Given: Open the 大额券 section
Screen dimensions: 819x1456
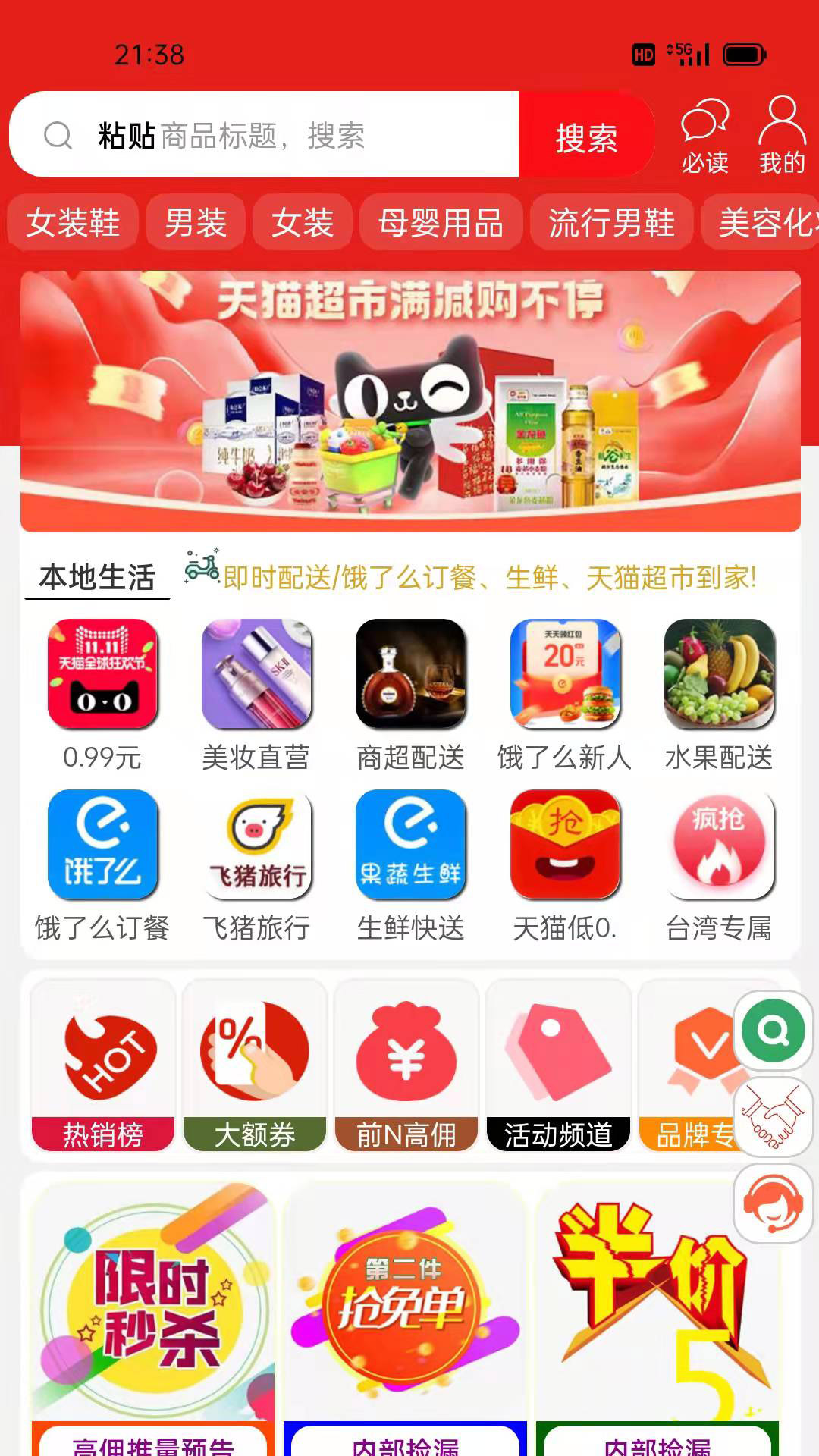Looking at the screenshot, I should pos(255,1065).
